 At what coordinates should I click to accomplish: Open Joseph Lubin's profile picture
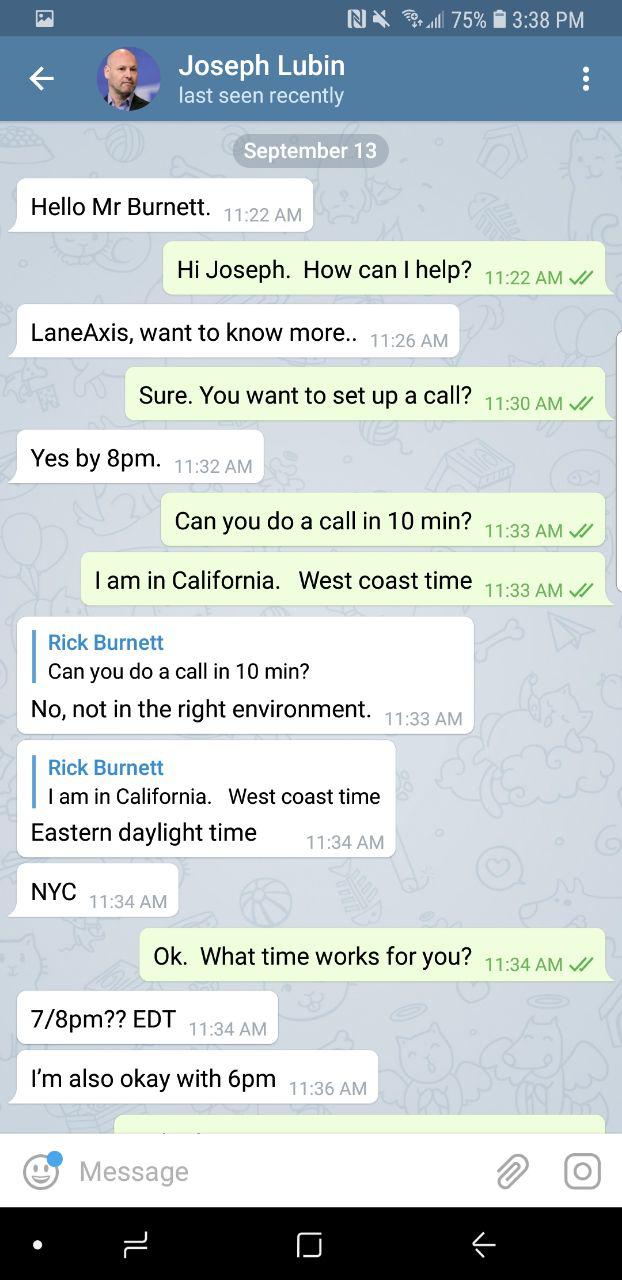(x=128, y=79)
